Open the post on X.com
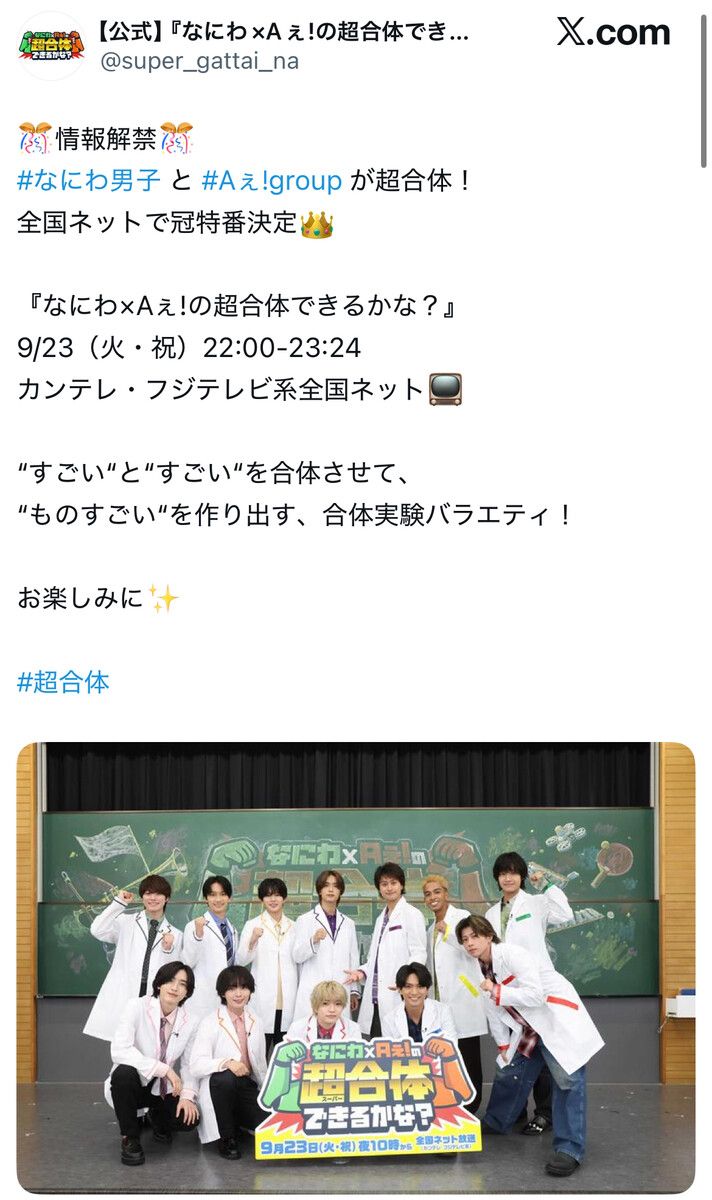Image resolution: width=712 pixels, height=1200 pixels. click(x=613, y=33)
